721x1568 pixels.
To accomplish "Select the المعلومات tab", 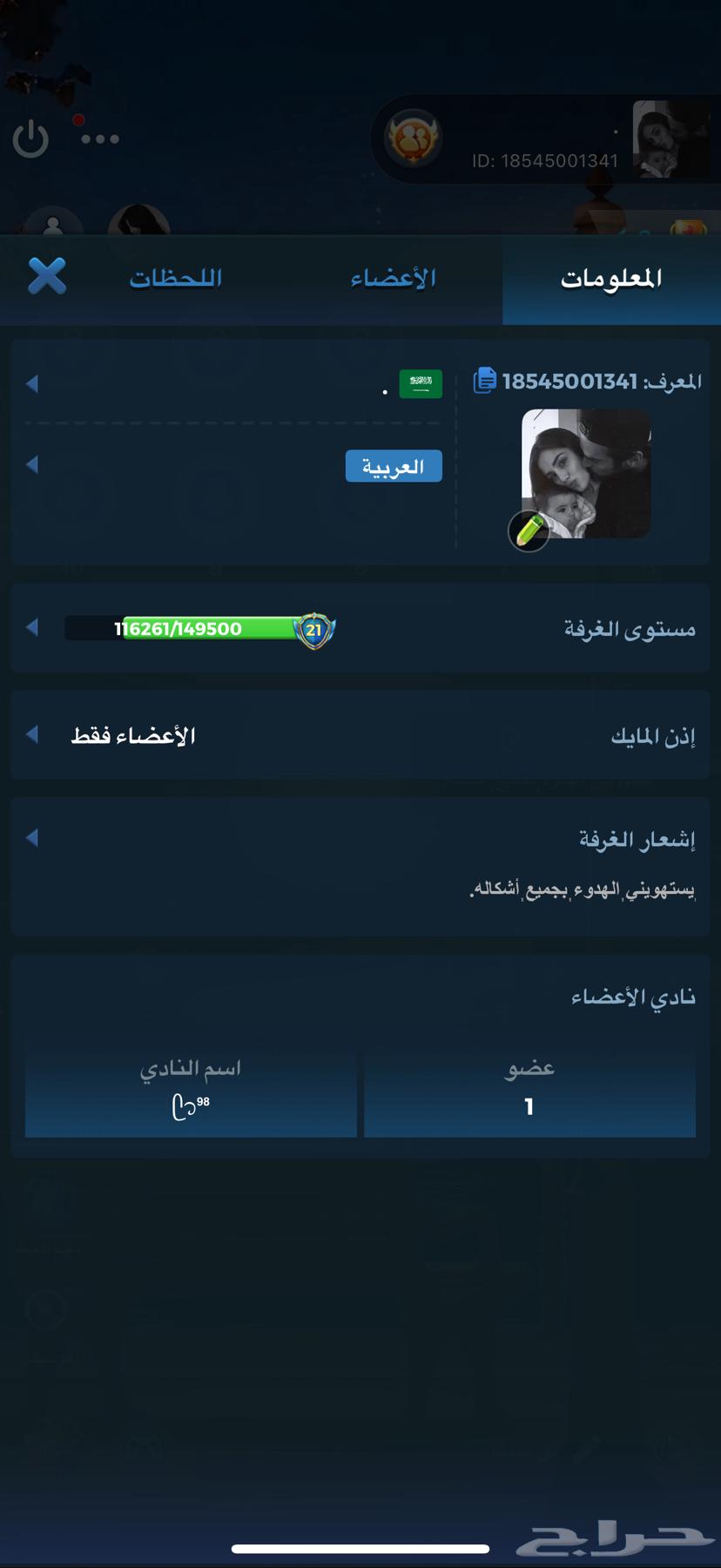I will click(611, 279).
